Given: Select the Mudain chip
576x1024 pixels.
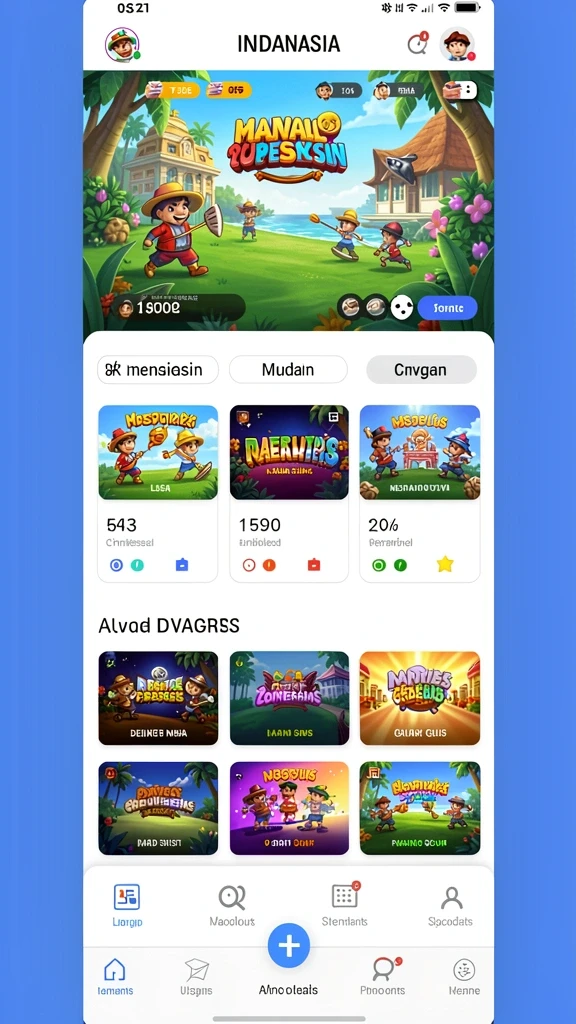Looking at the screenshot, I should point(288,370).
